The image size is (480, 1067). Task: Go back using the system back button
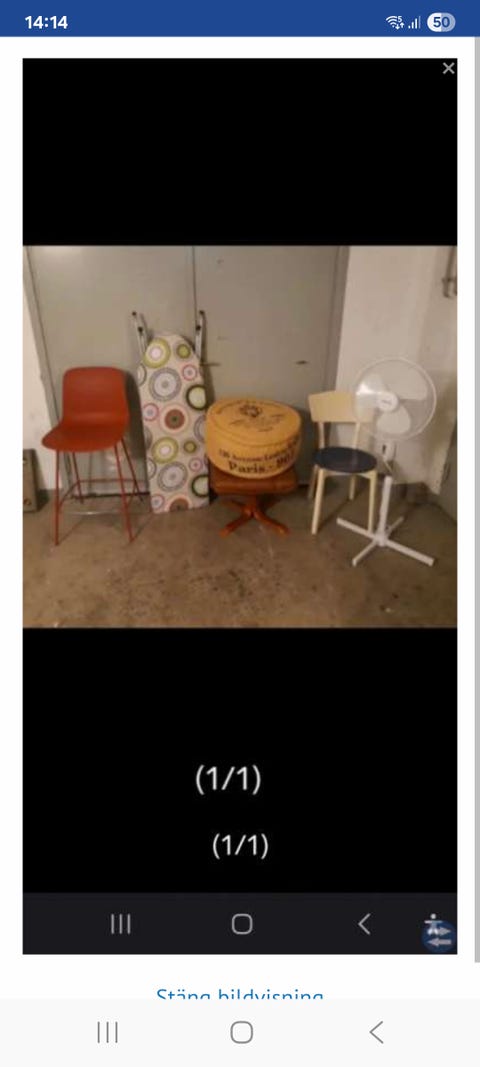[376, 1032]
